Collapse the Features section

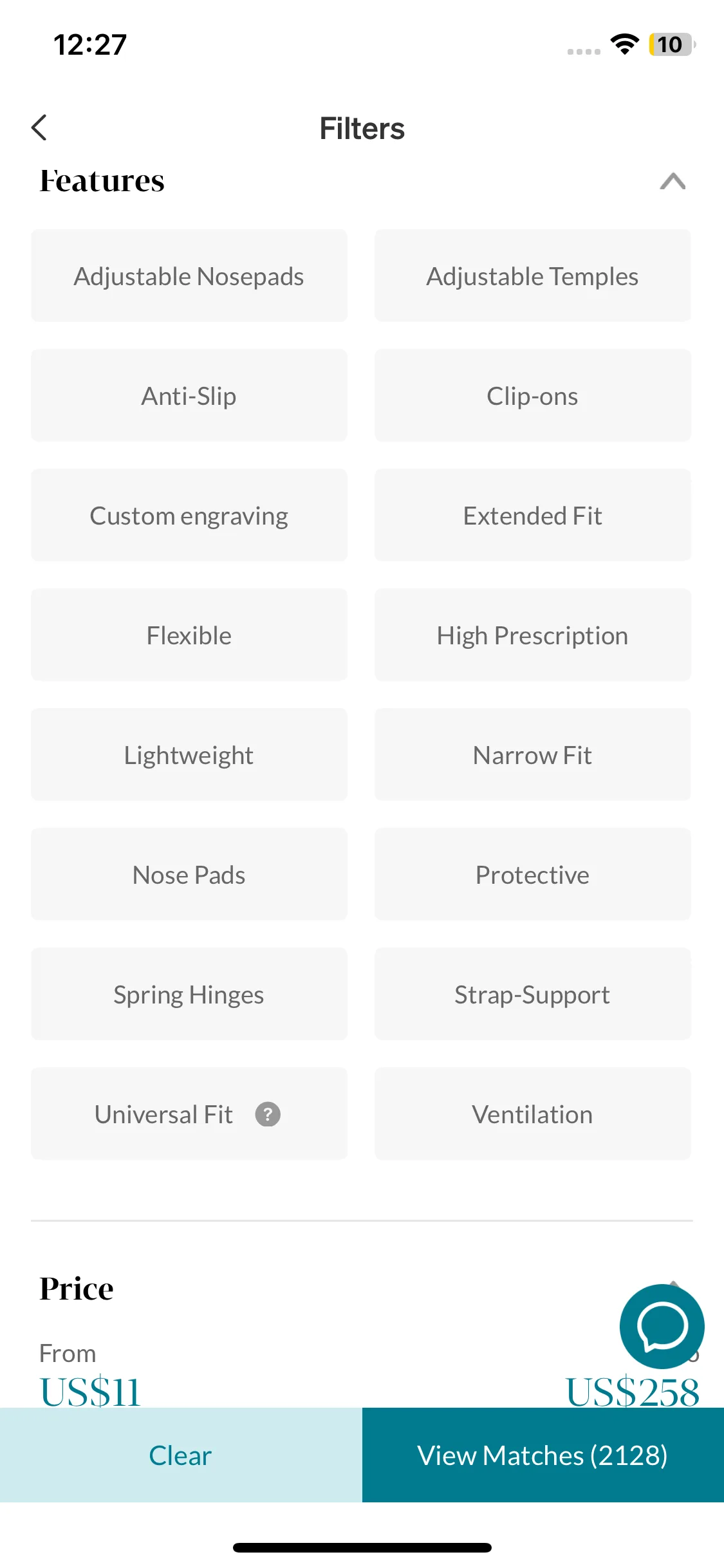(673, 182)
